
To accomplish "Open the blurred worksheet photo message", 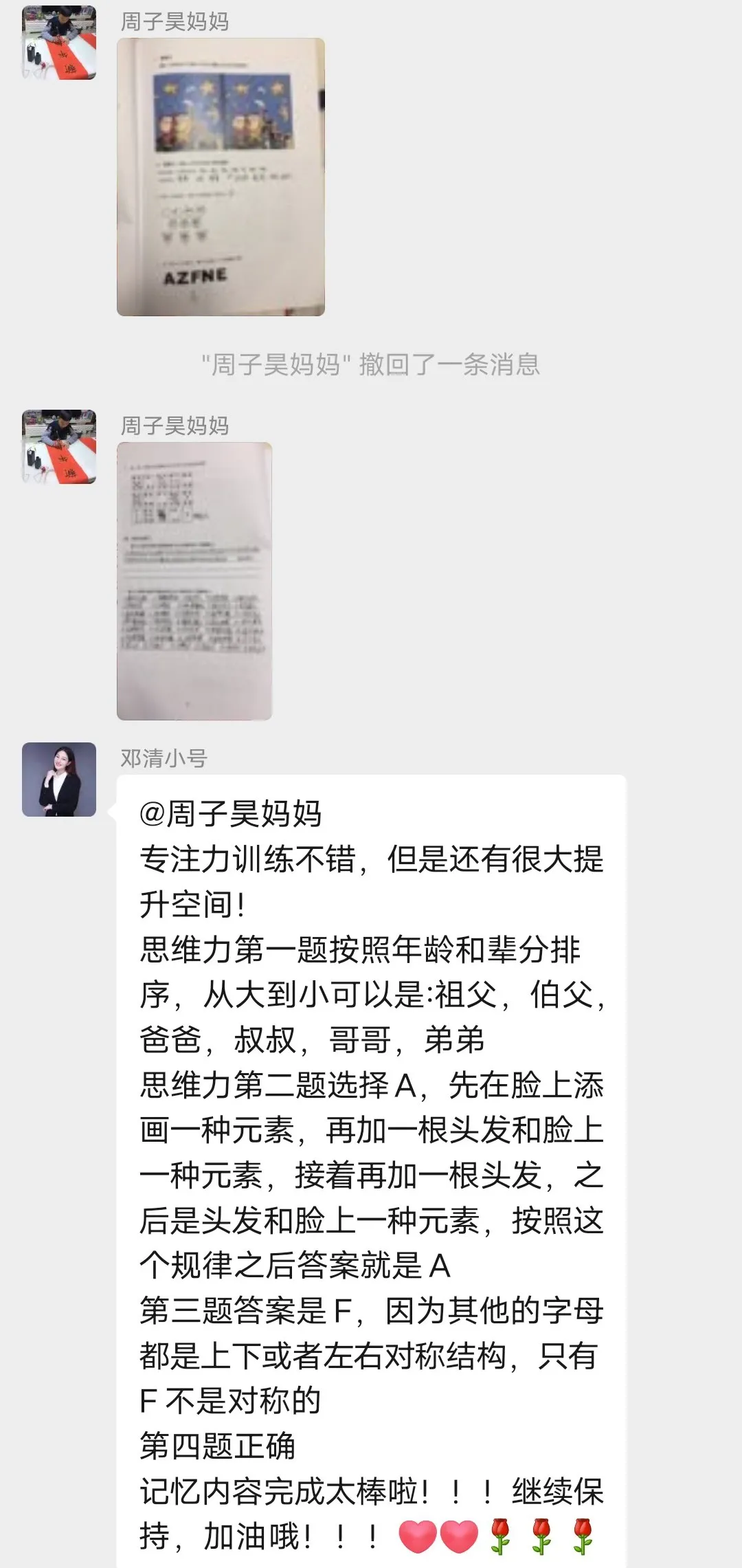I will point(194,581).
